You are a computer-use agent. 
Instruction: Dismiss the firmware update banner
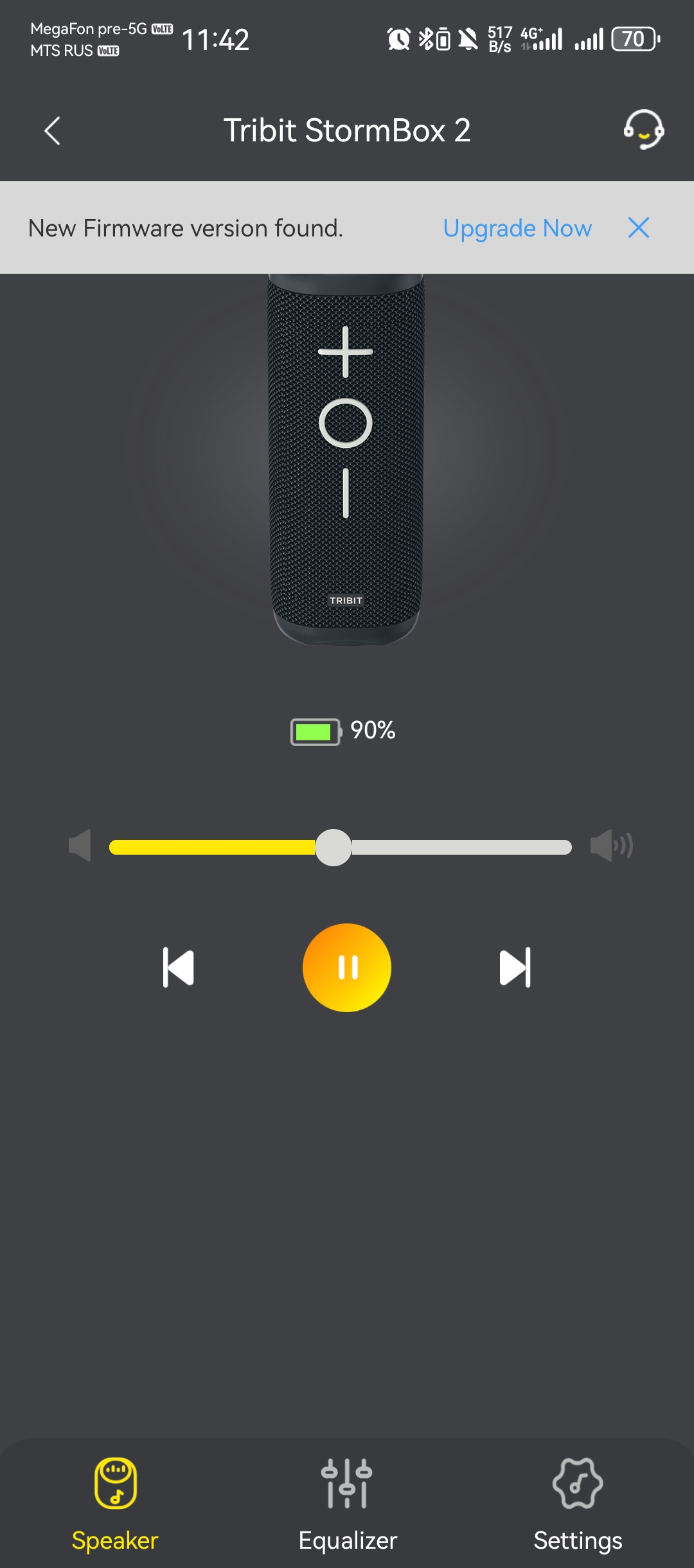pos(638,227)
